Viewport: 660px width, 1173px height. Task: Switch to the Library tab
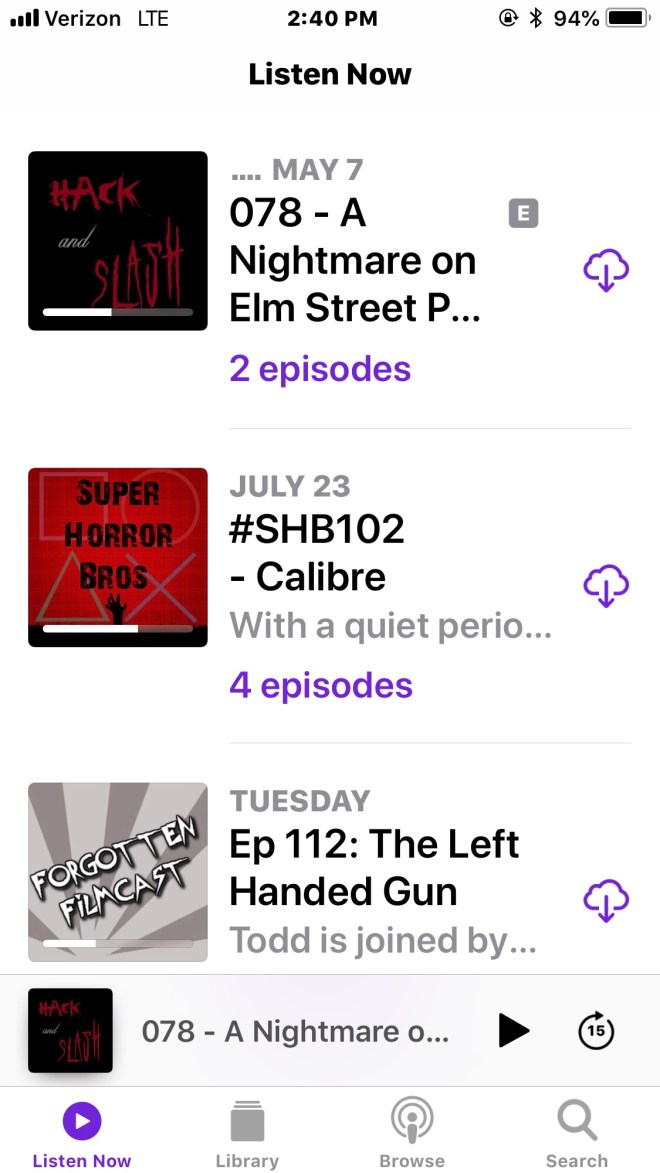tap(247, 1133)
